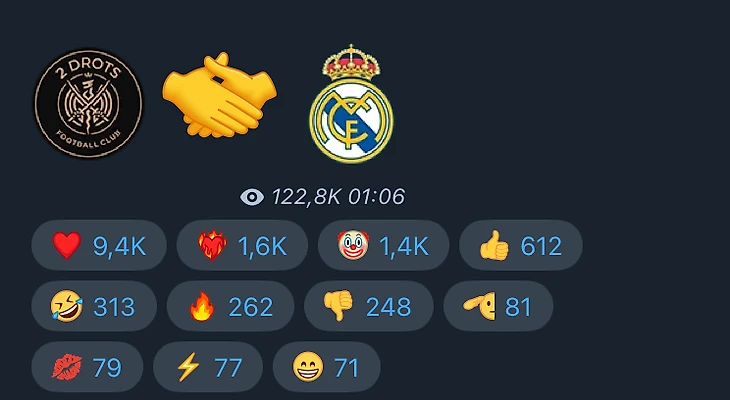Choose the grinning face reaction (71)
Screen dimensions: 730x400
[x=326, y=368]
